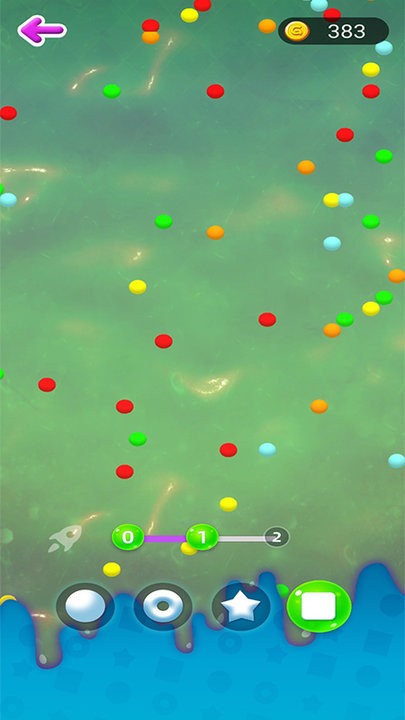
Task: Select the round ball shape
Action: point(85,606)
